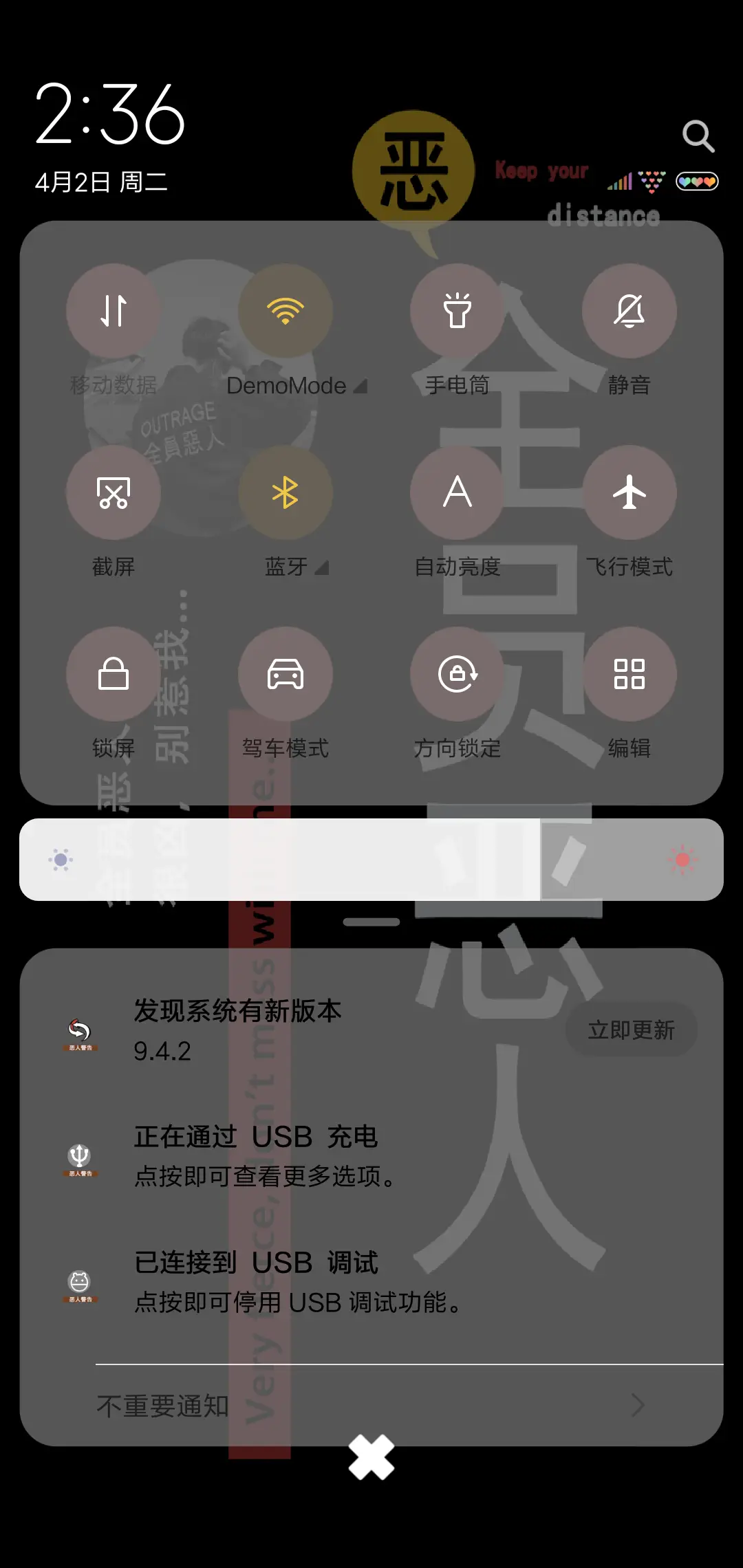Tap 立即更新 to update system to 9.4.2
Viewport: 743px width, 1568px height.
coord(631,1030)
